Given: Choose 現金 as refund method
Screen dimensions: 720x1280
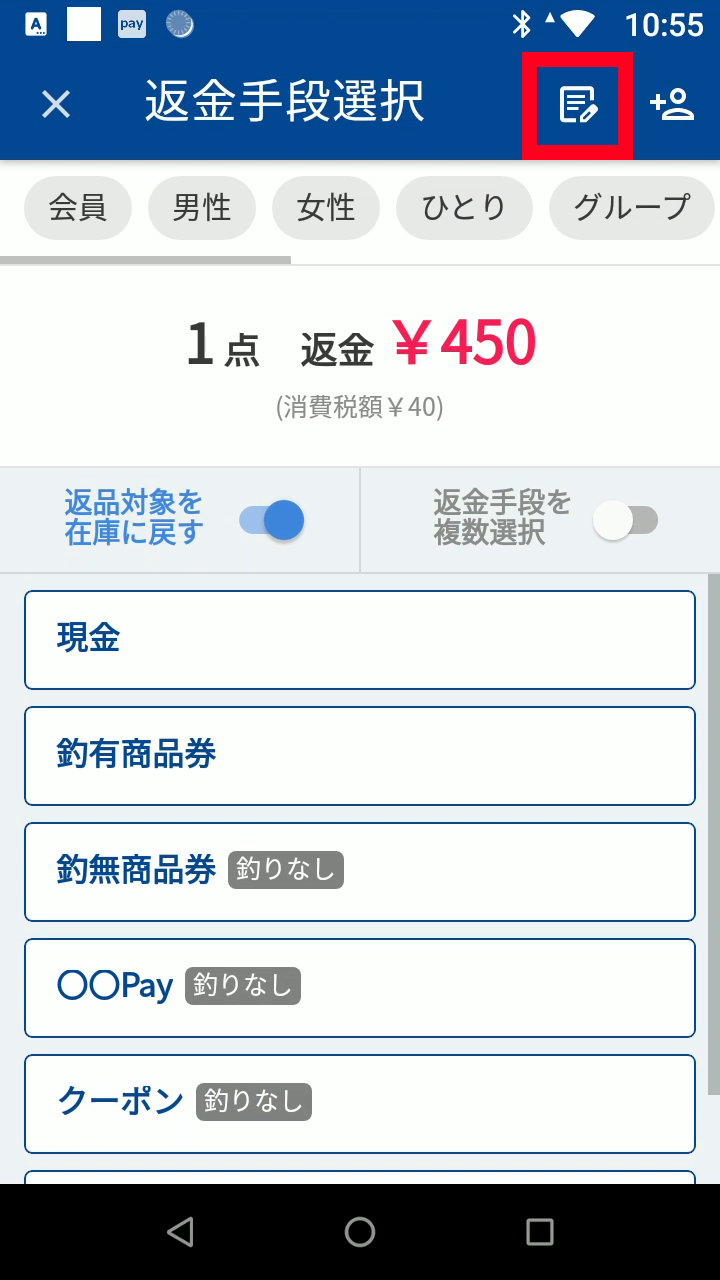Looking at the screenshot, I should (360, 640).
